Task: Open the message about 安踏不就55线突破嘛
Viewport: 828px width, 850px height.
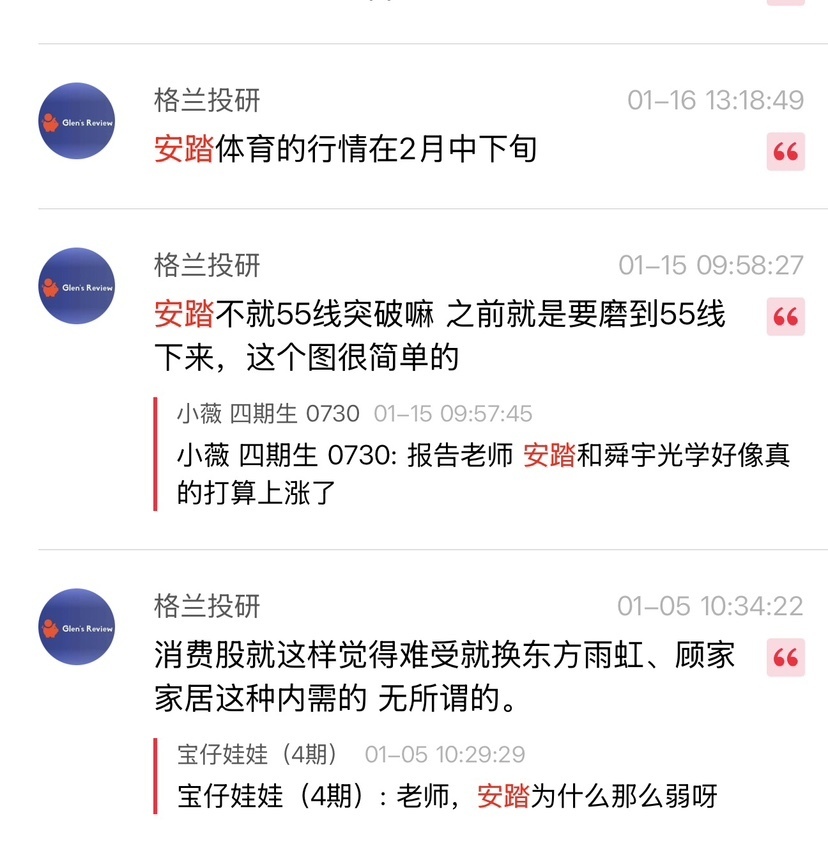Action: (440, 335)
